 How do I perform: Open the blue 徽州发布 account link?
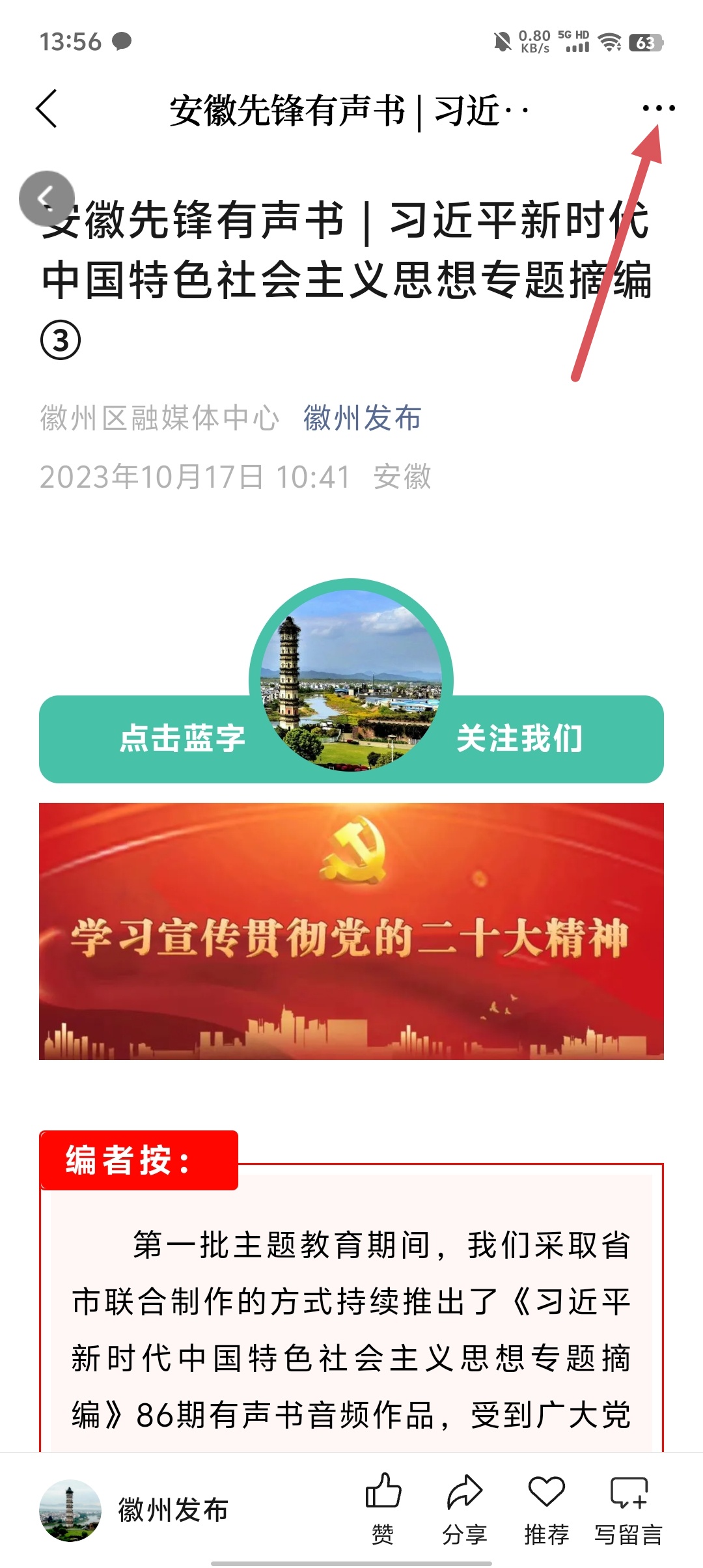pyautogui.click(x=362, y=418)
